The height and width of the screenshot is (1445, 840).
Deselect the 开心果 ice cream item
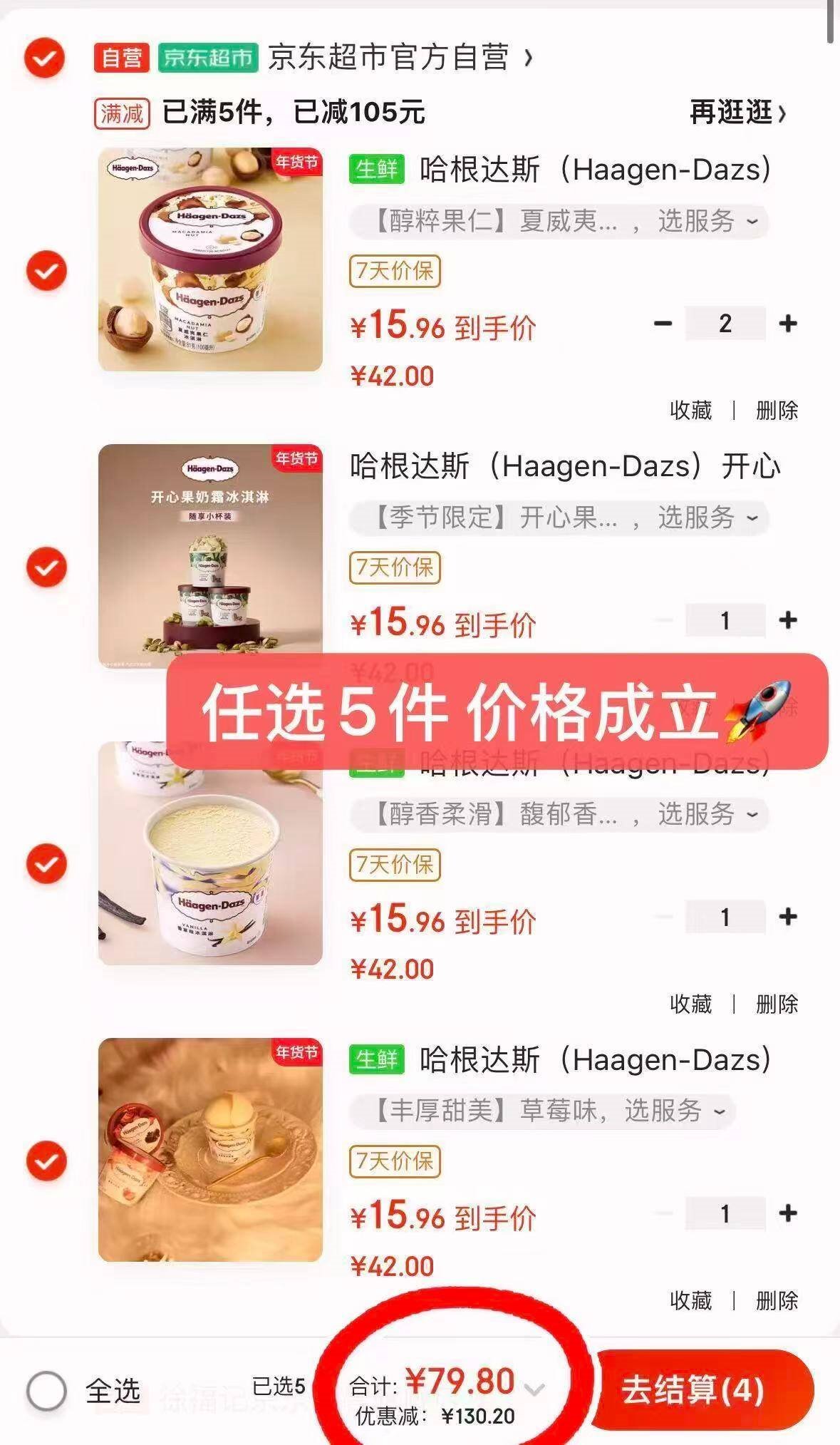(46, 567)
